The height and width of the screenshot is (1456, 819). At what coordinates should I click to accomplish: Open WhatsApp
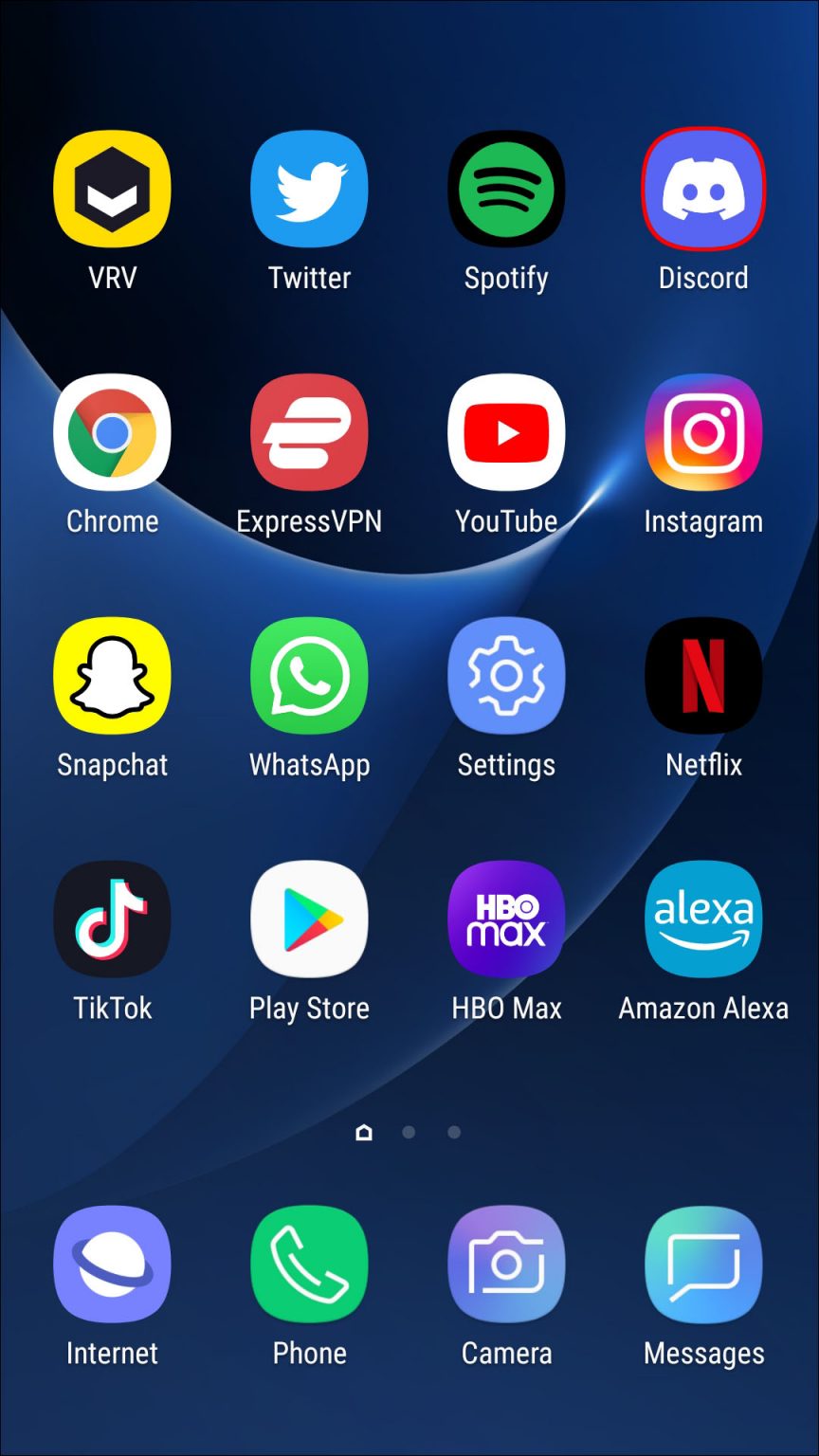[309, 675]
